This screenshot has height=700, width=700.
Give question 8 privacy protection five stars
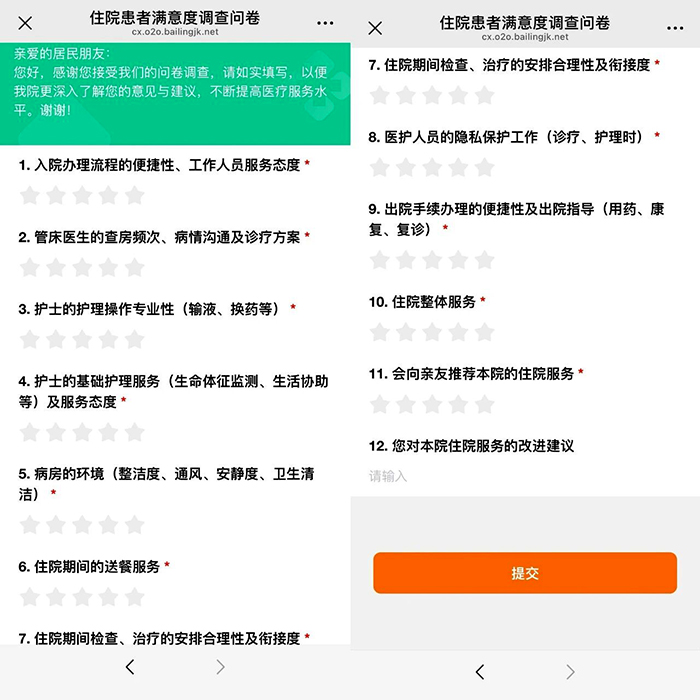(x=484, y=167)
